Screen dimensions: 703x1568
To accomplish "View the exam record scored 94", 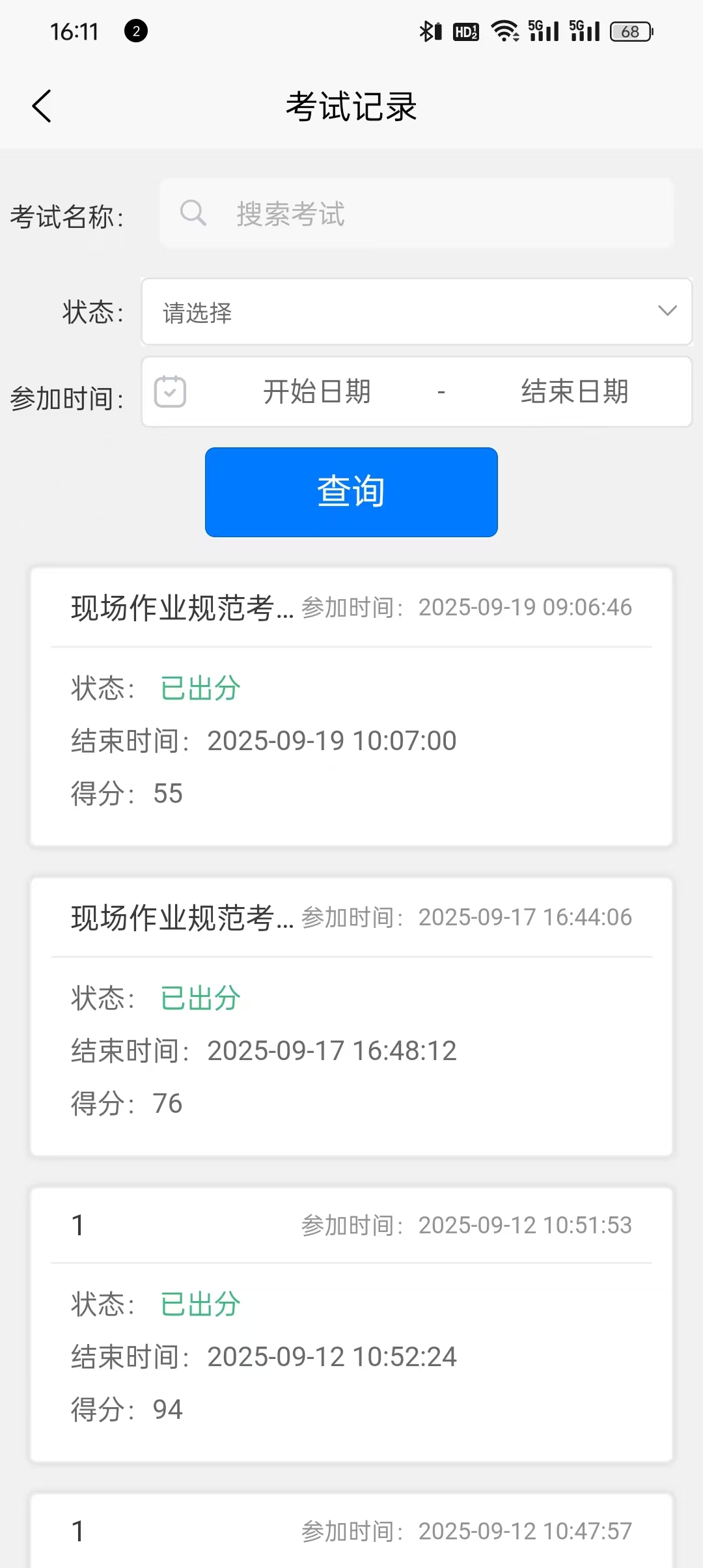I will point(351,1324).
